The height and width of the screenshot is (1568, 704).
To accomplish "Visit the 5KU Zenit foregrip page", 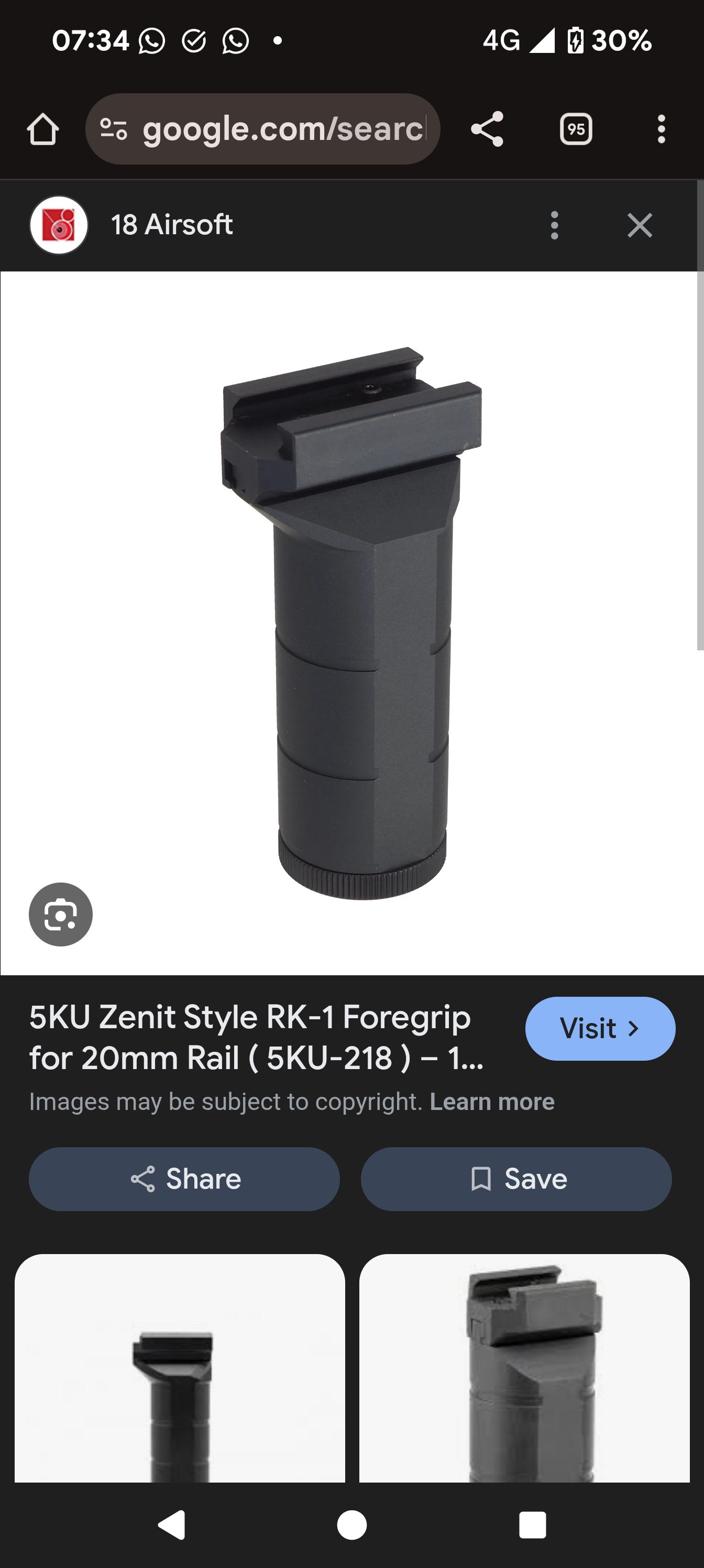I will pos(599,1029).
